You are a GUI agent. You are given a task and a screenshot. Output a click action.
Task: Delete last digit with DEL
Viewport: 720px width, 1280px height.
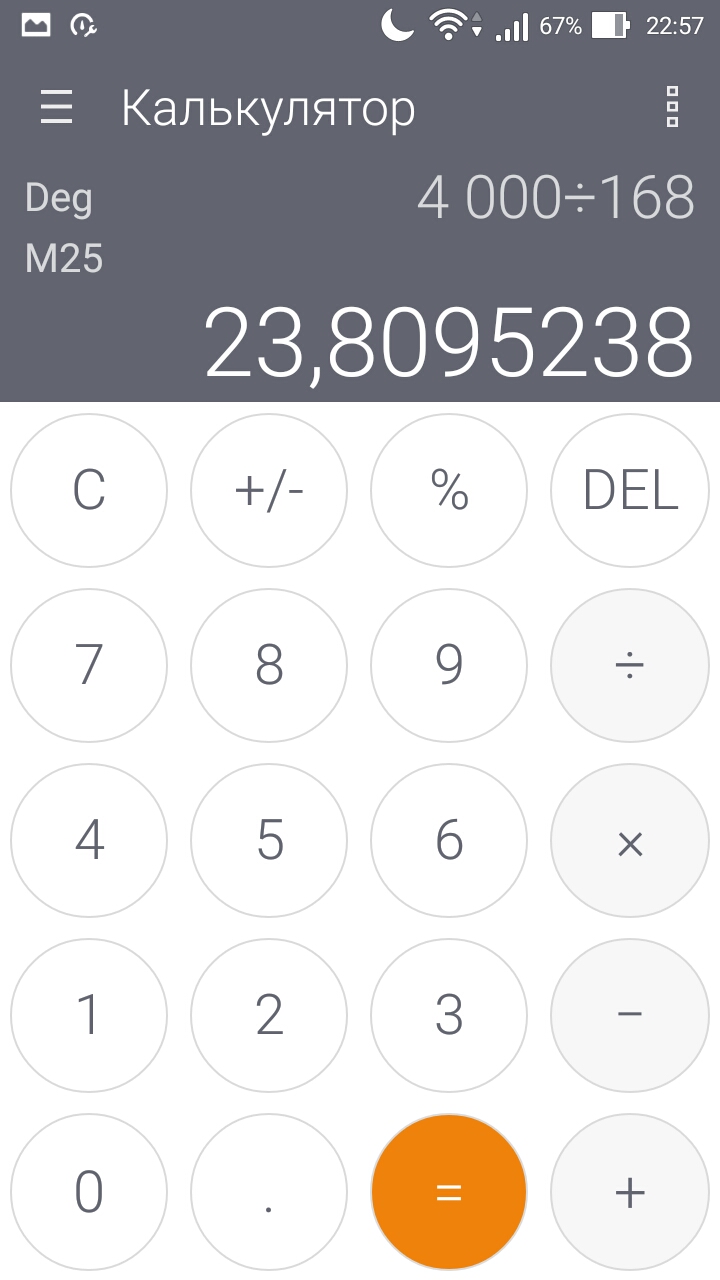click(630, 491)
